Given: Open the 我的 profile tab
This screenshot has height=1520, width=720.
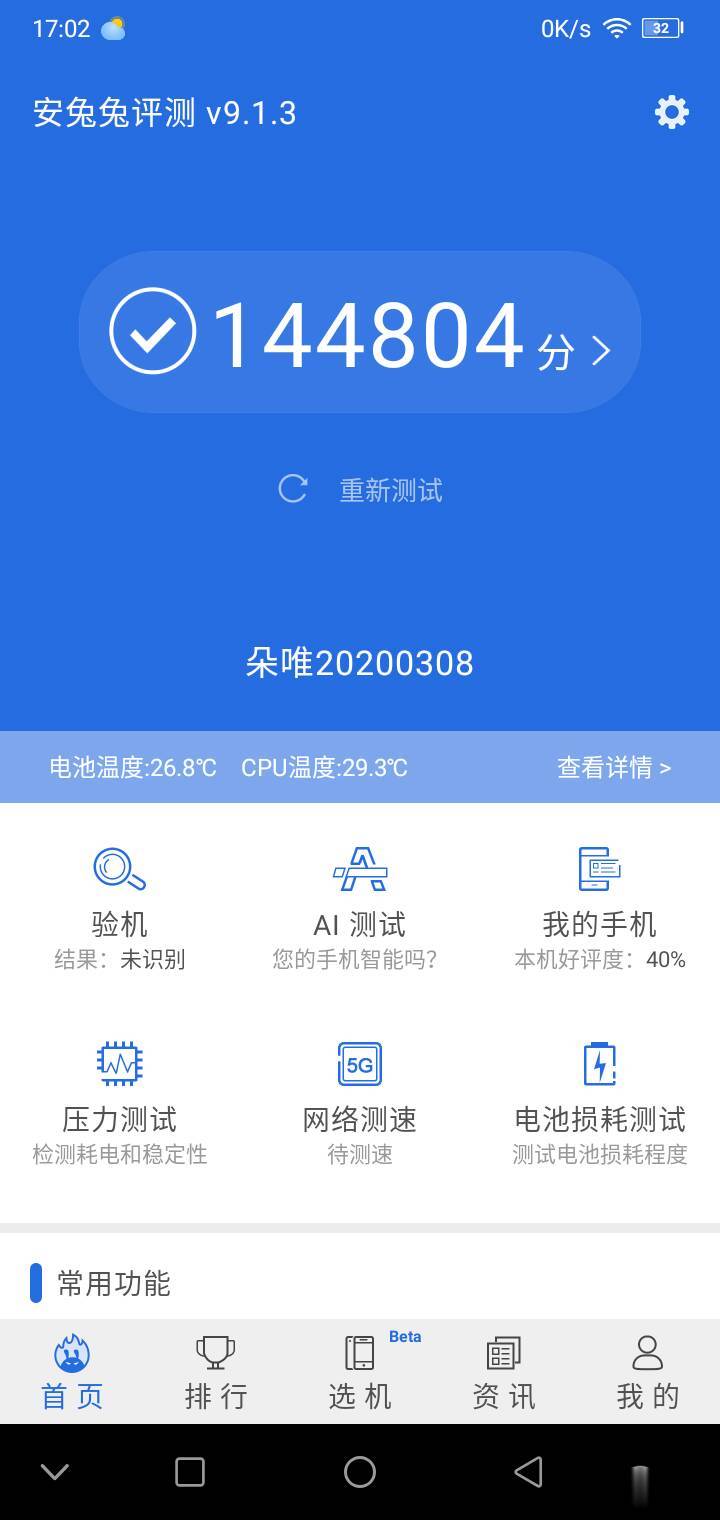Looking at the screenshot, I should pyautogui.click(x=648, y=1372).
